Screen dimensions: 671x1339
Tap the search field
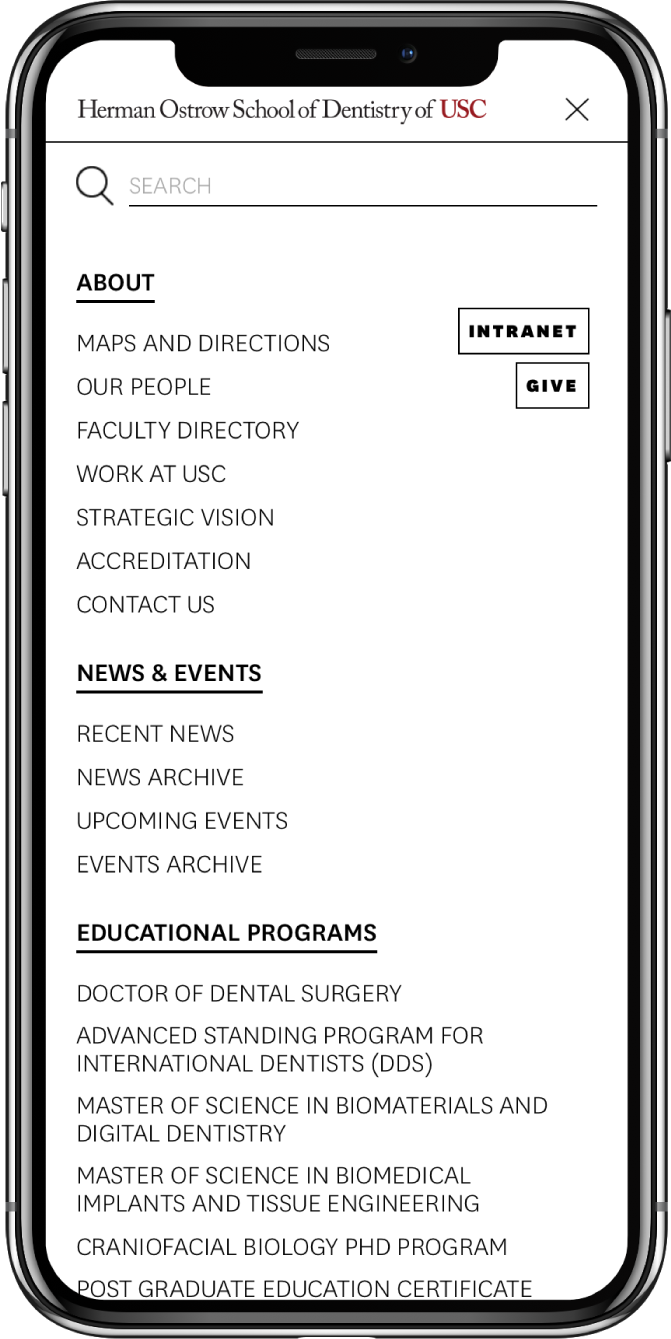click(x=360, y=186)
